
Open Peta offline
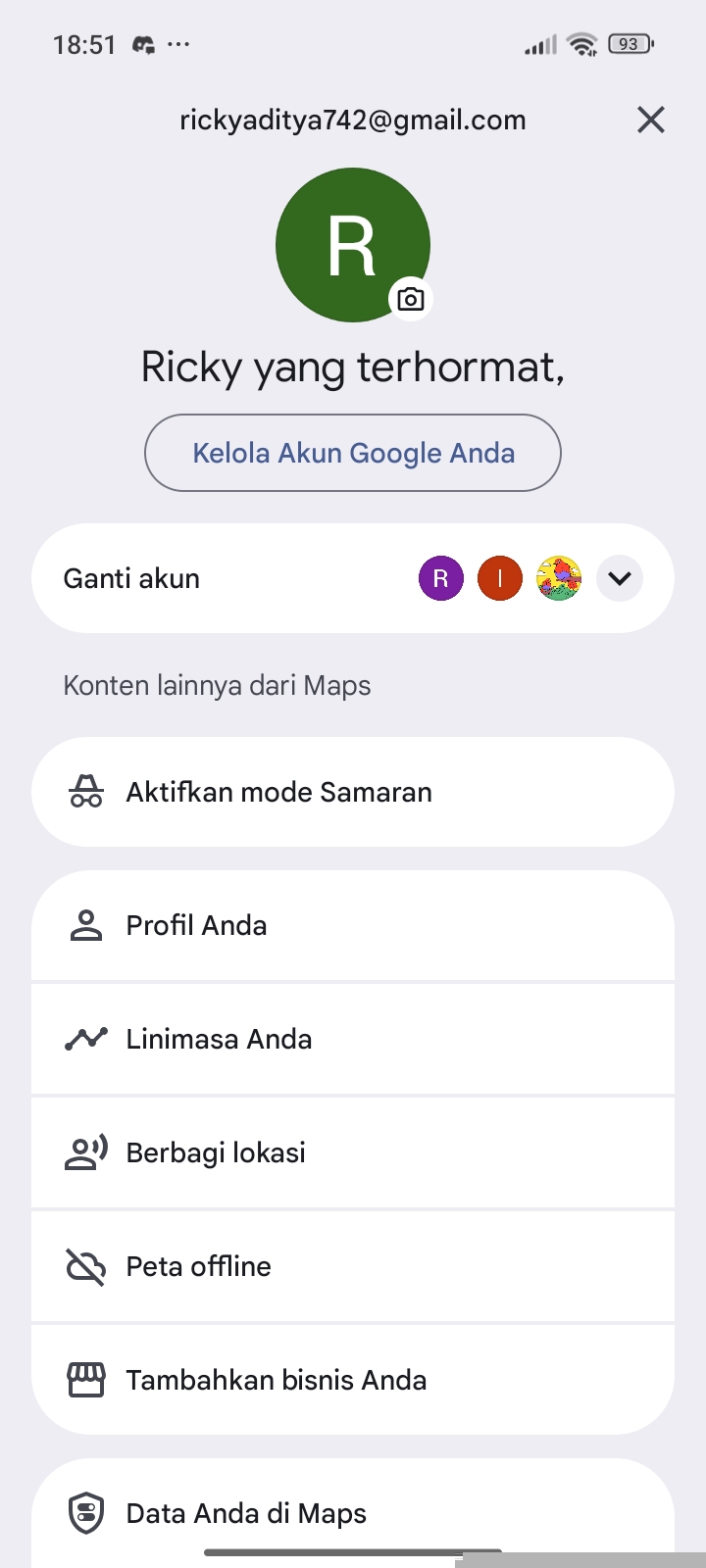coord(353,1266)
